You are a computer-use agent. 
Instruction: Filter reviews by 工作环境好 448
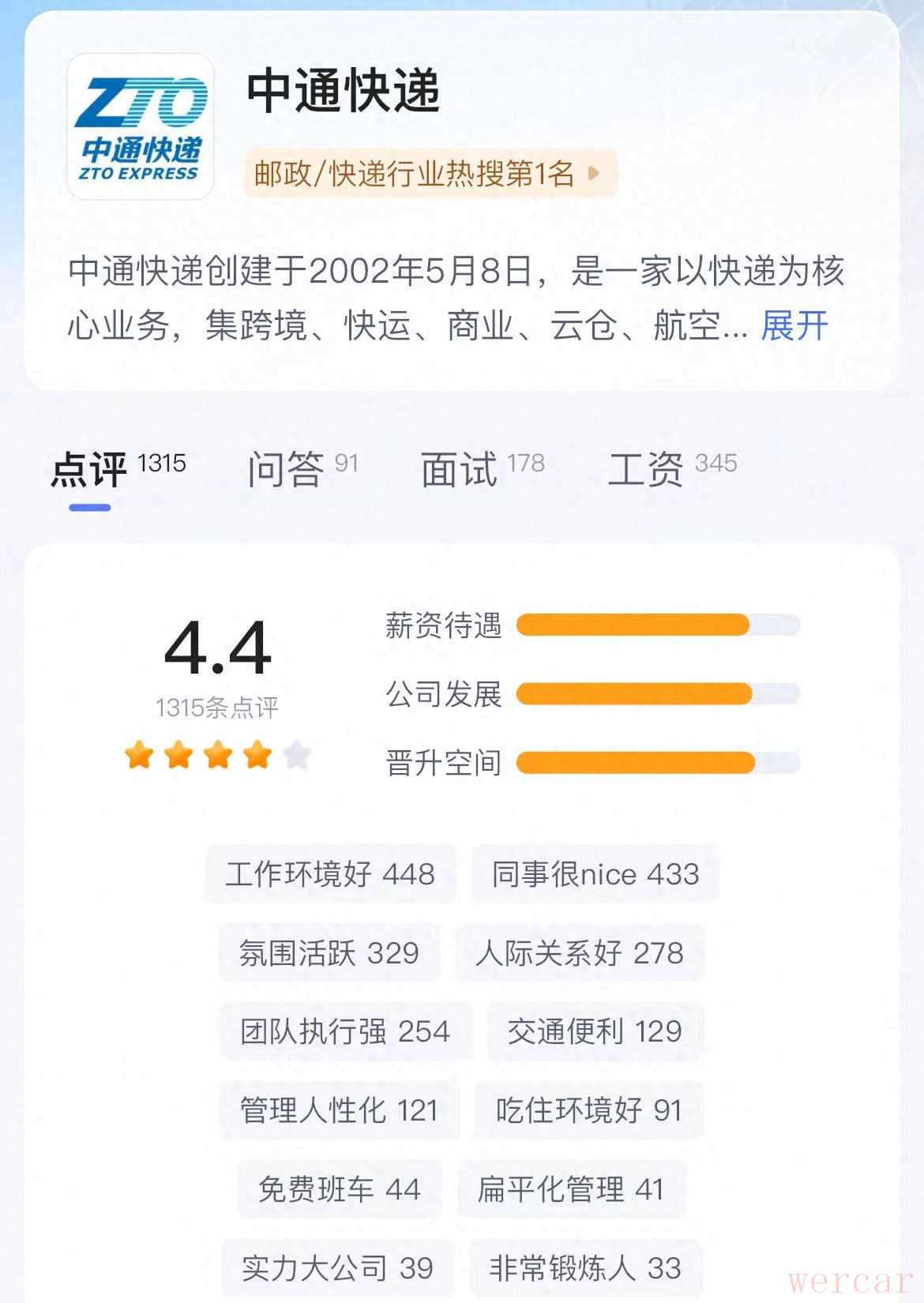(x=330, y=874)
